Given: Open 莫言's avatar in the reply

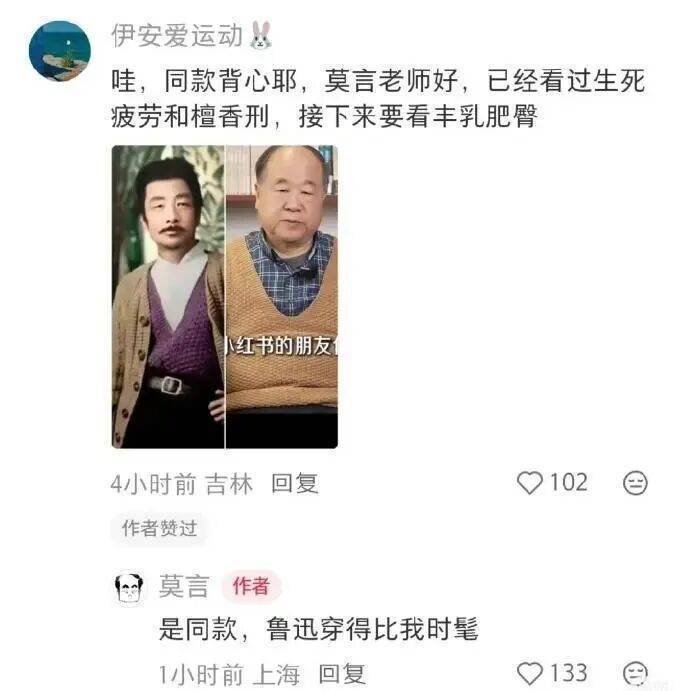Looking at the screenshot, I should click(129, 588).
